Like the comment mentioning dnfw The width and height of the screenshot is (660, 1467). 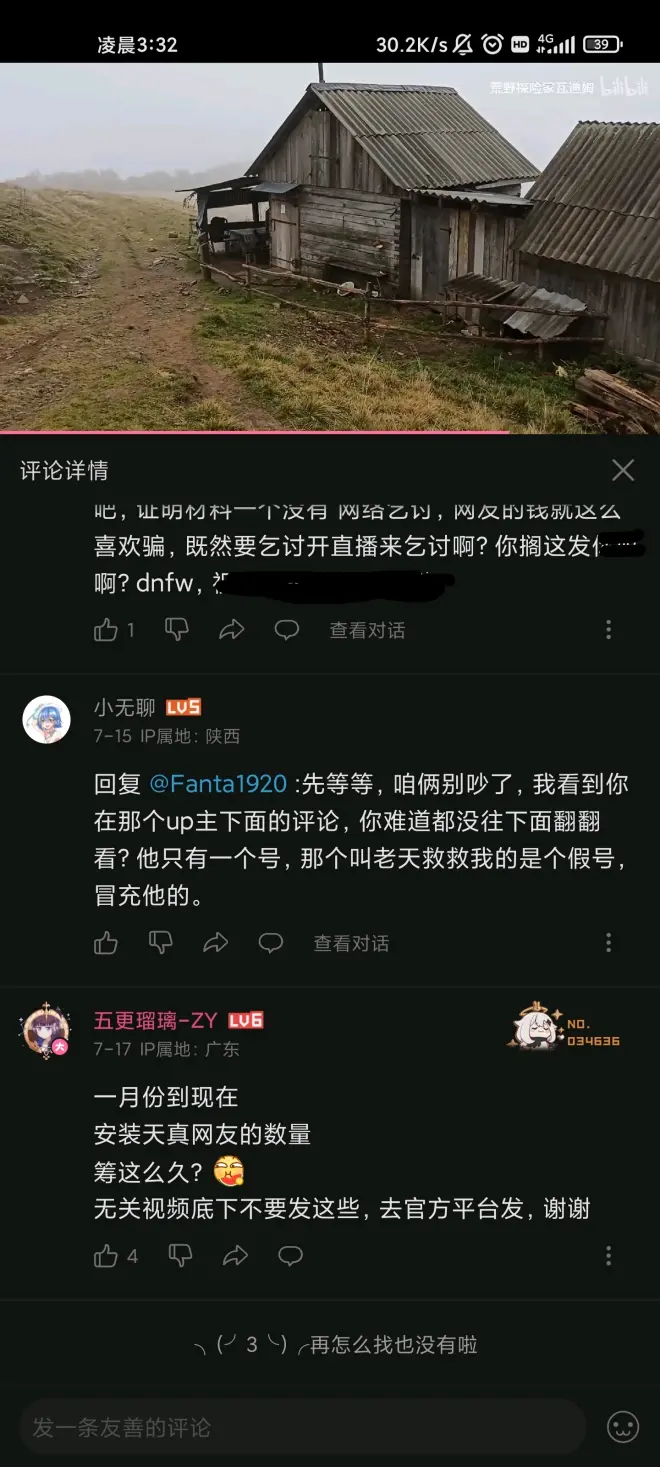pos(106,630)
